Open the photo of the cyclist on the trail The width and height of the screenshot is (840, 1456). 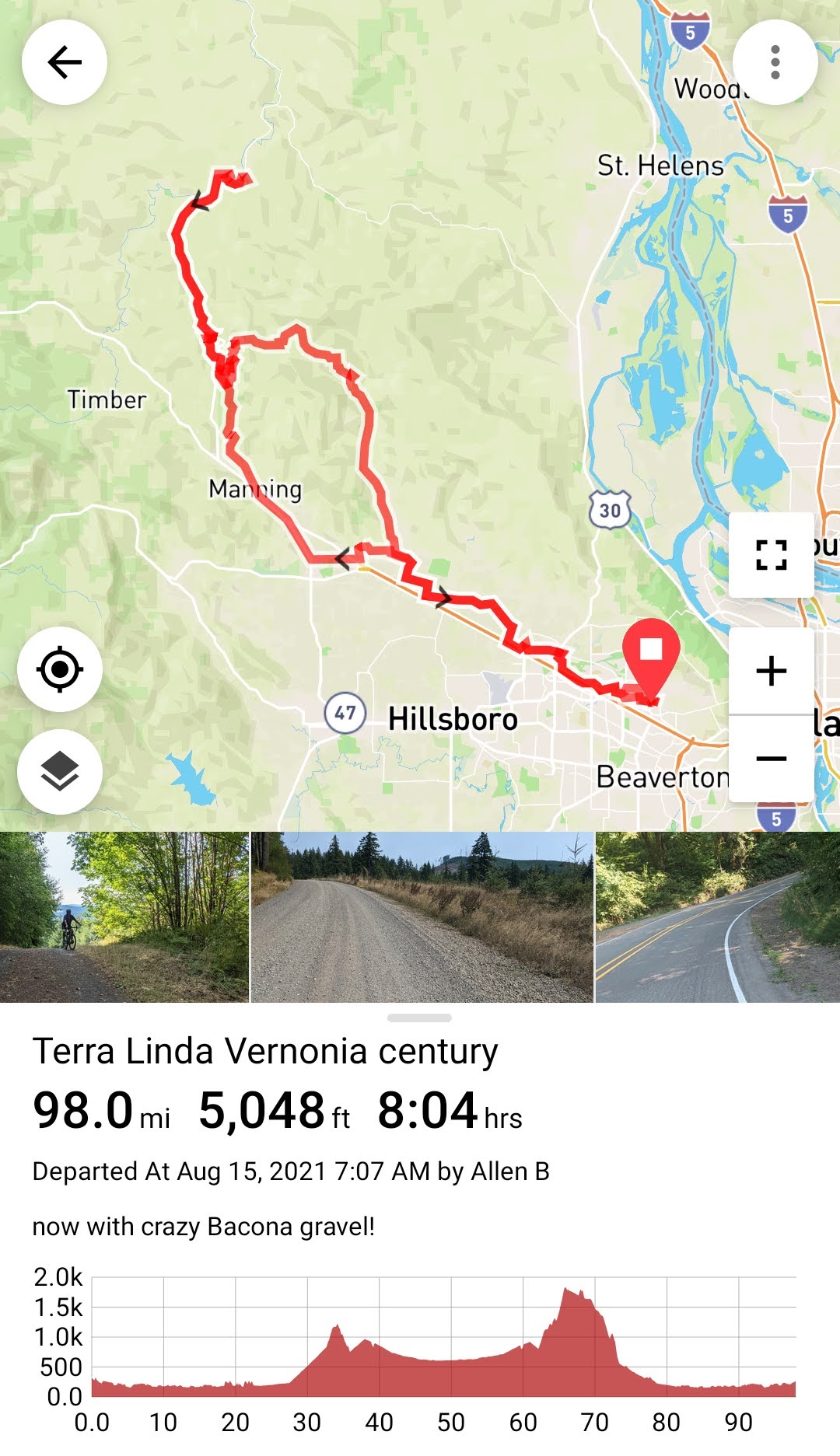[124, 917]
